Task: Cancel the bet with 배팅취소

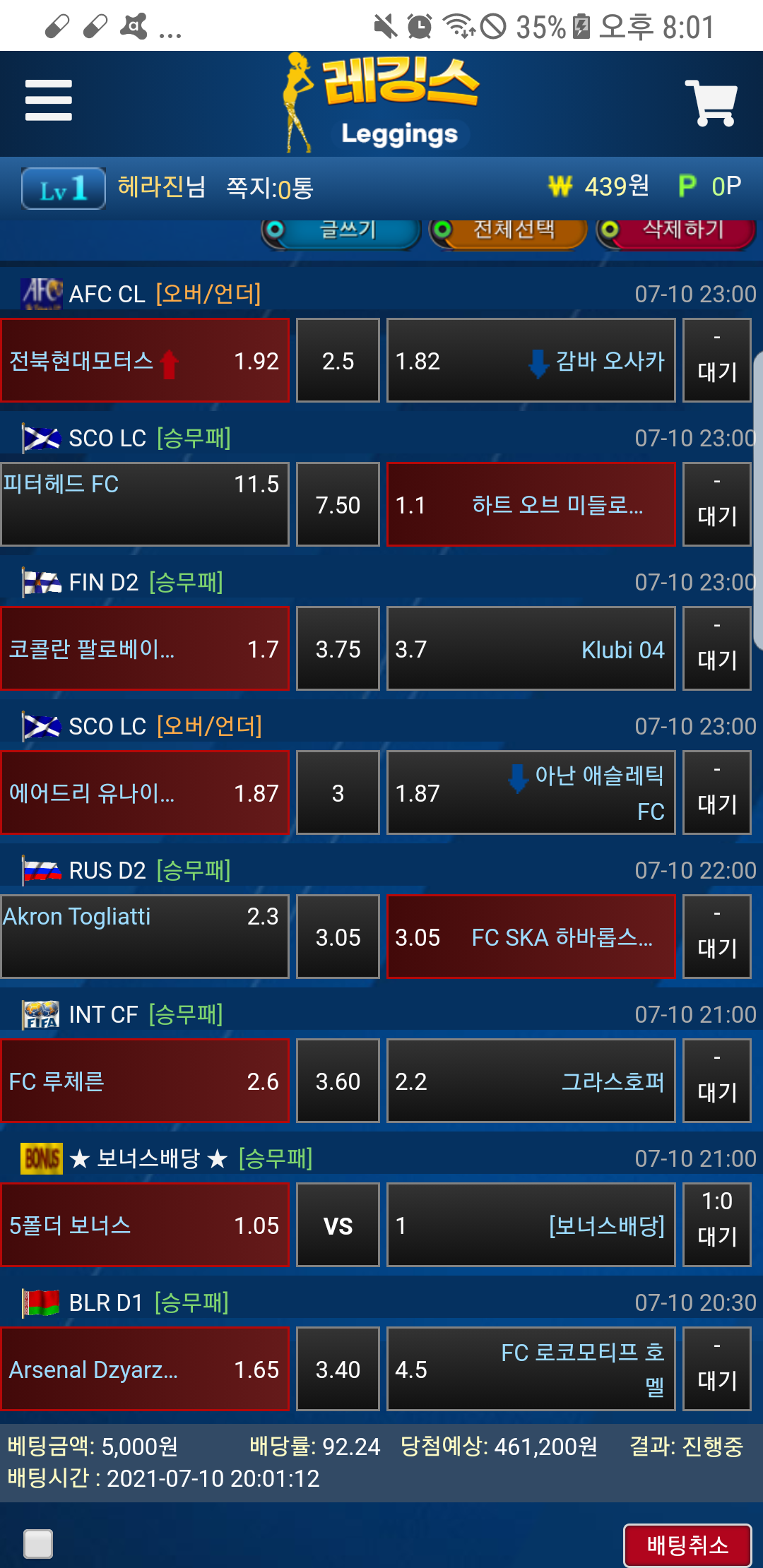Action: tap(687, 1545)
